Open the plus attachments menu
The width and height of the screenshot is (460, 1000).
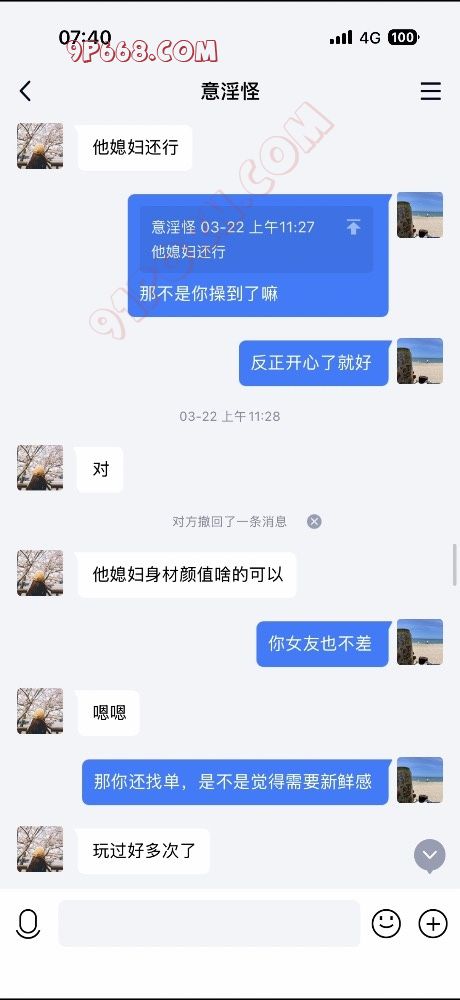pyautogui.click(x=433, y=923)
